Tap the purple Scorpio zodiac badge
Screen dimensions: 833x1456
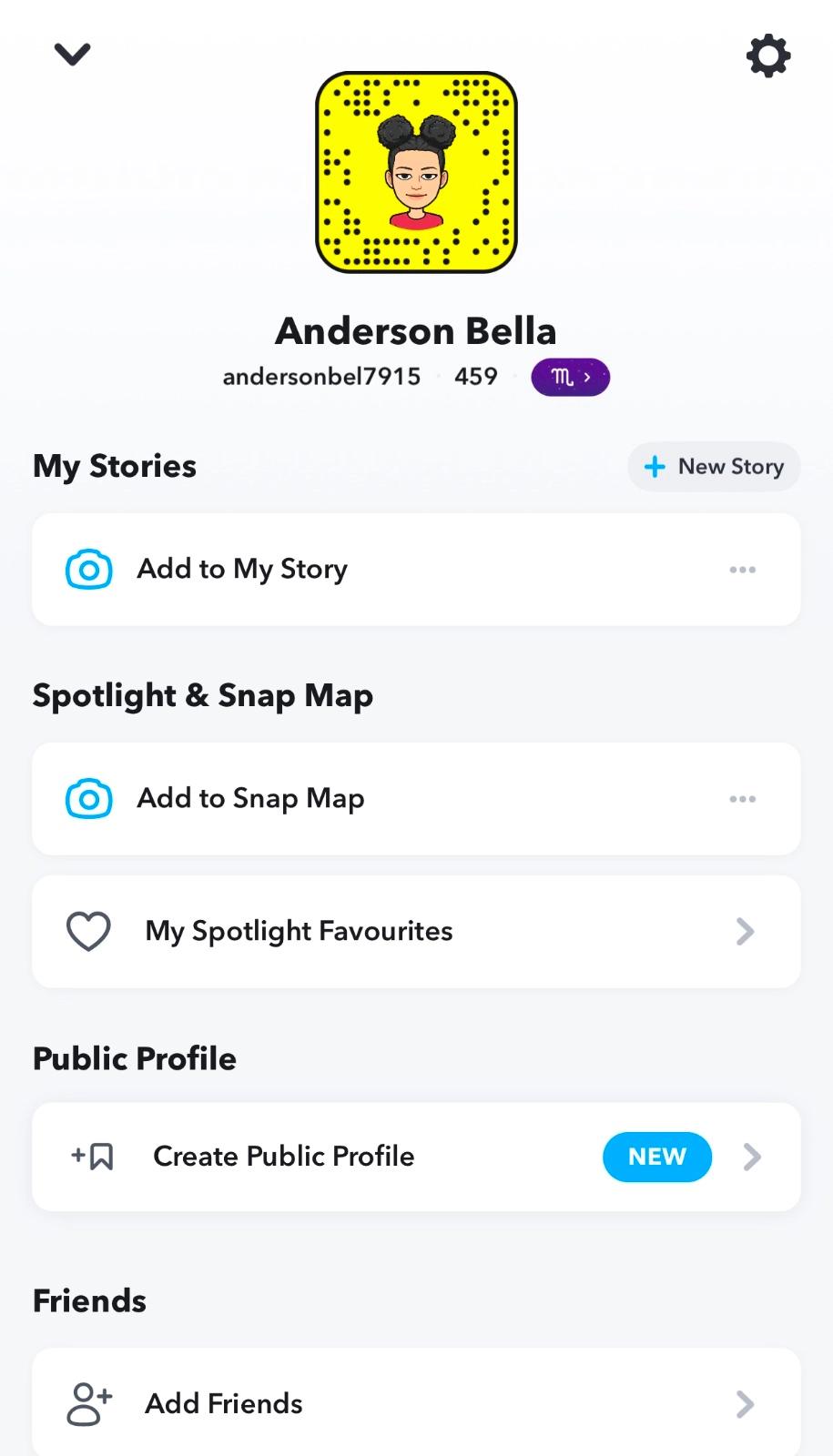[x=570, y=377]
